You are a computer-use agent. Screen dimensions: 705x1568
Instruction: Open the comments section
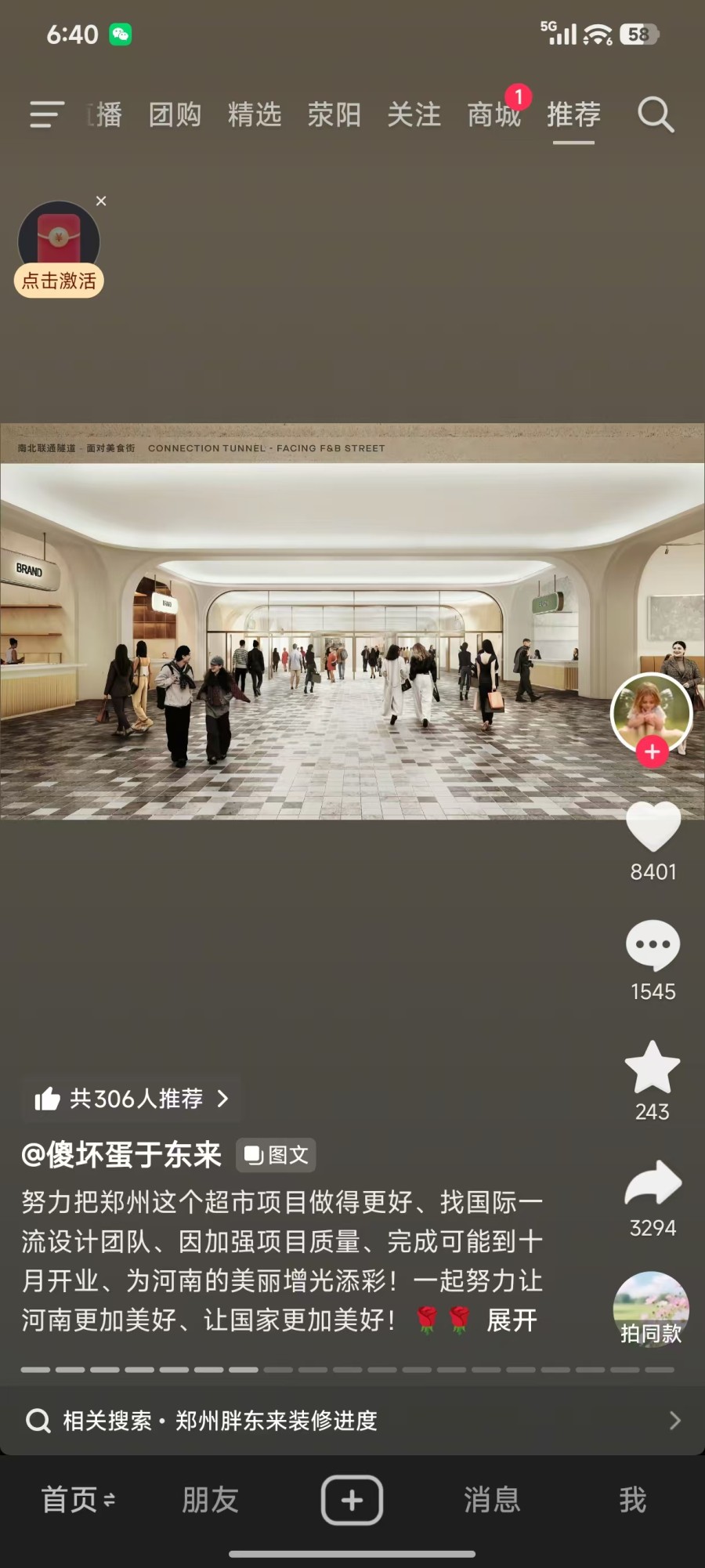click(x=653, y=945)
